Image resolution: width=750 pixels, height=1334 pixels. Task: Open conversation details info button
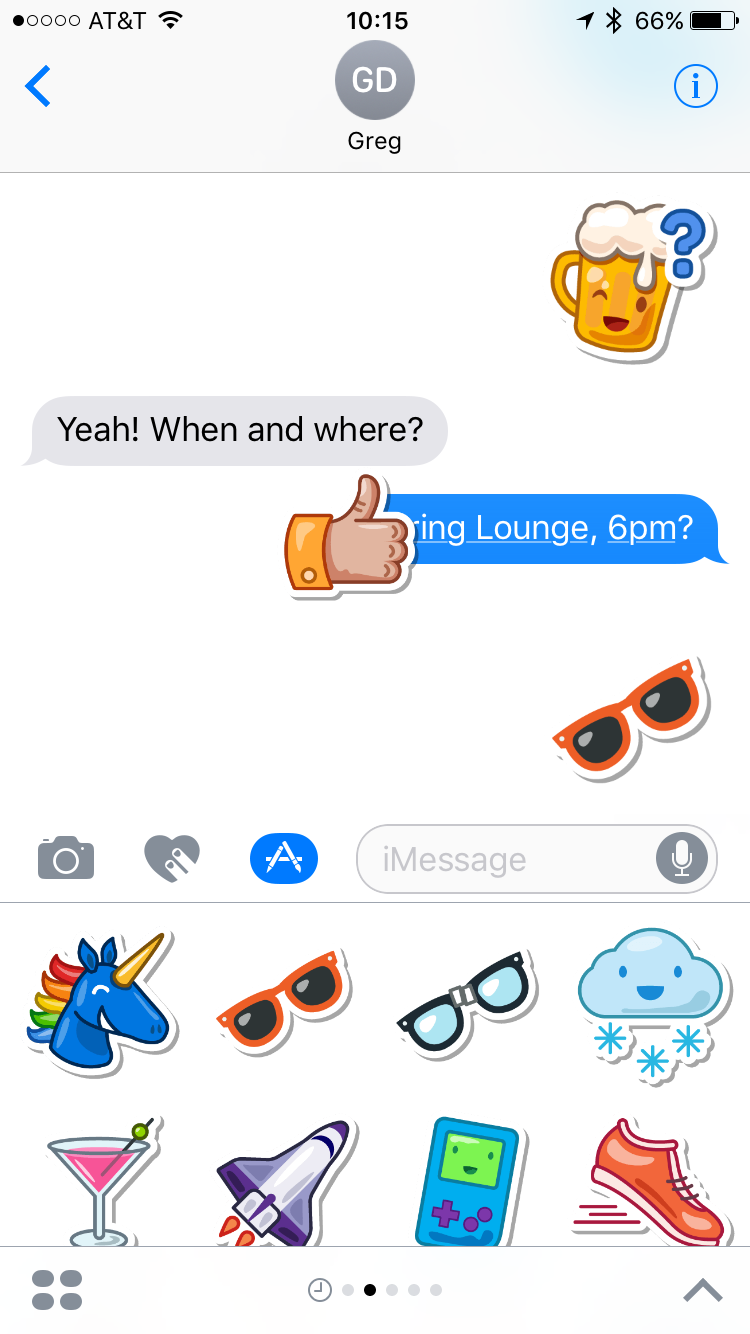pyautogui.click(x=695, y=87)
